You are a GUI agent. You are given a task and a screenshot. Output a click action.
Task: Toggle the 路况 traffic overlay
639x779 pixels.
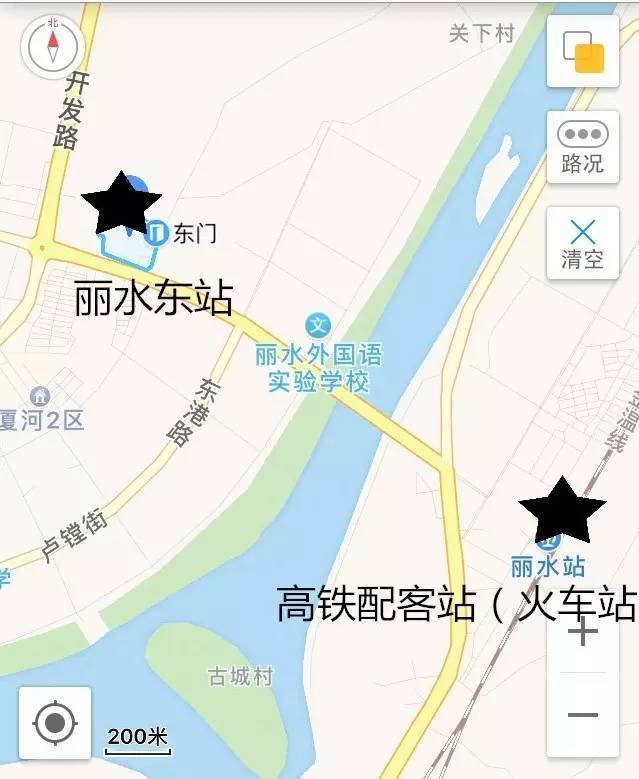point(583,148)
